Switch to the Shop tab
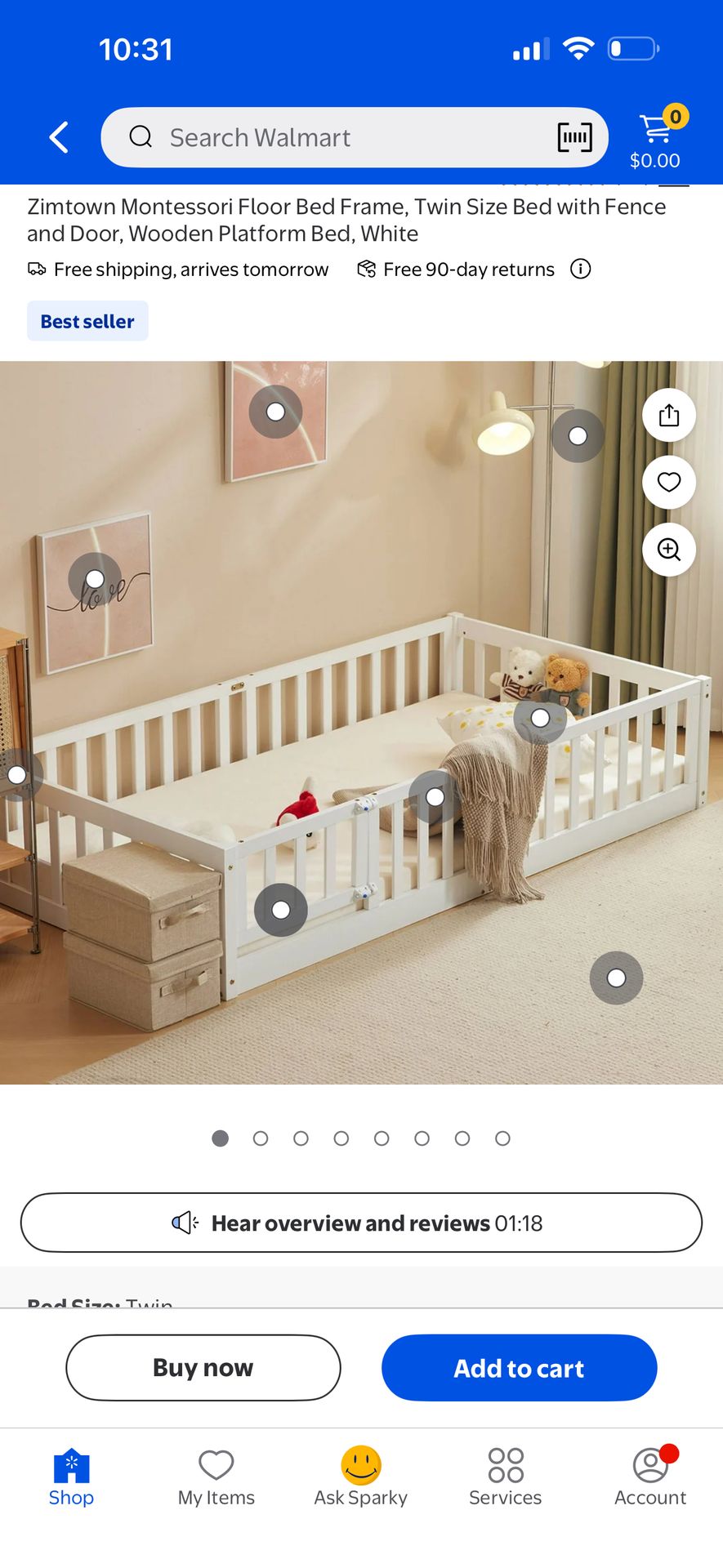Screen dimensions: 723x1568 click(x=71, y=1477)
